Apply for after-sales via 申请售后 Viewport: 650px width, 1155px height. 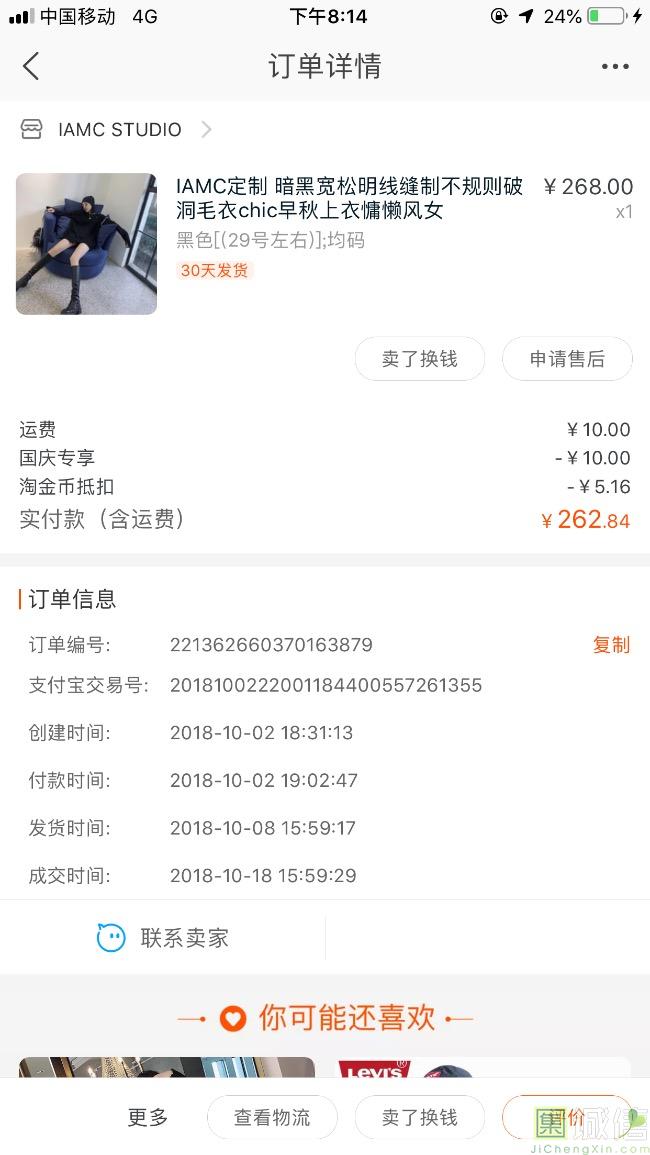[x=567, y=359]
